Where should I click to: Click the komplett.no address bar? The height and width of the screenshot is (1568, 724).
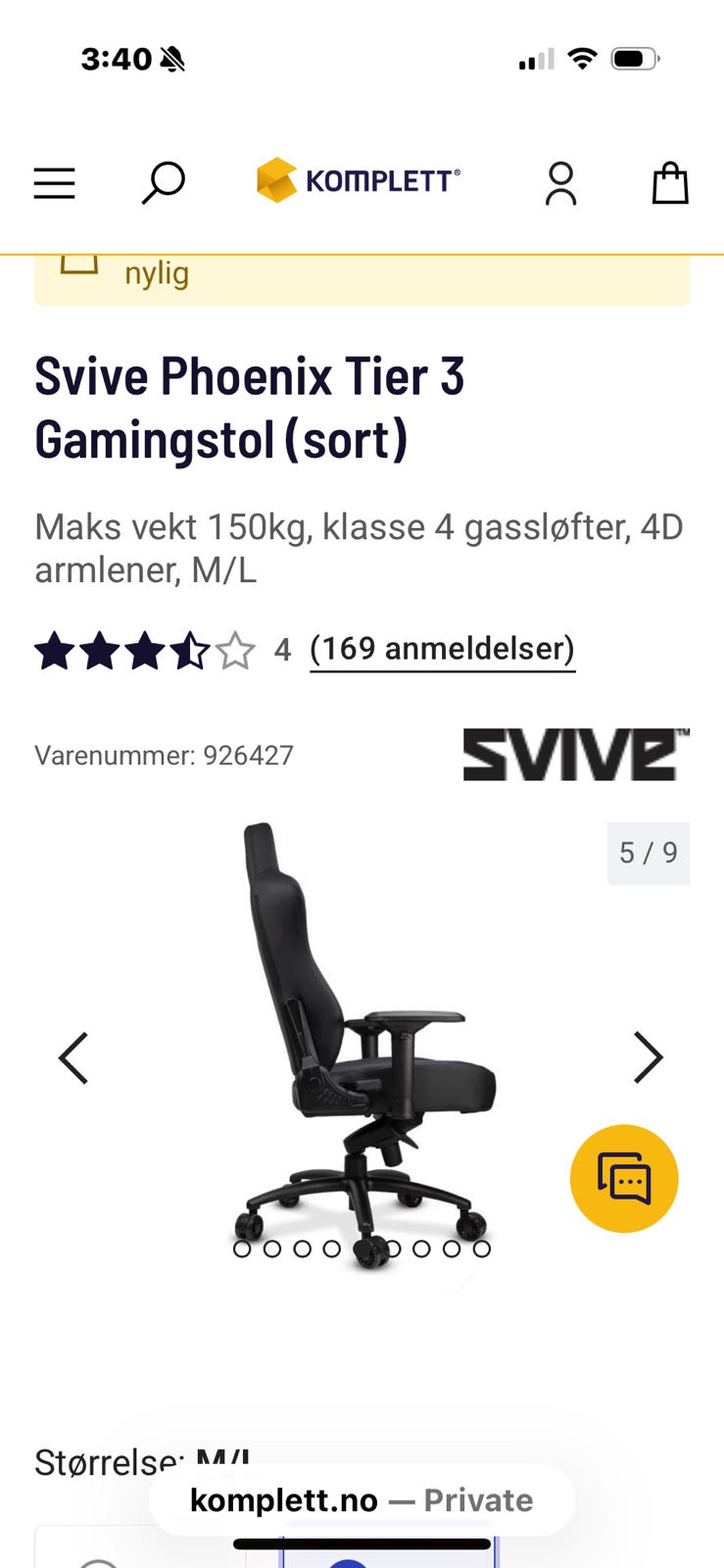coord(284,1499)
